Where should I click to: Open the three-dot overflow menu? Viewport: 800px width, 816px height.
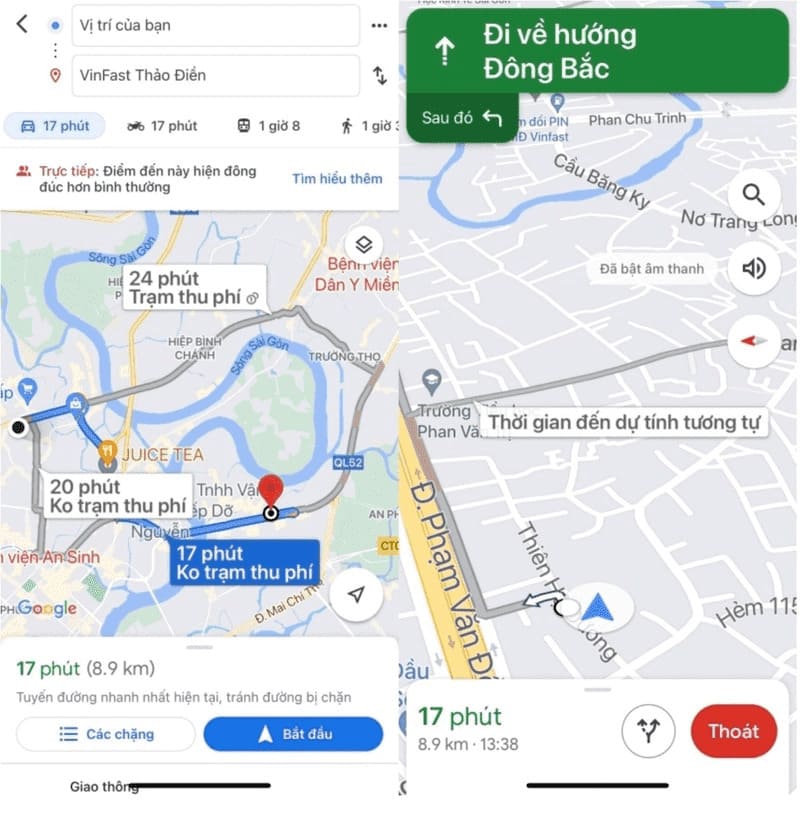[379, 25]
